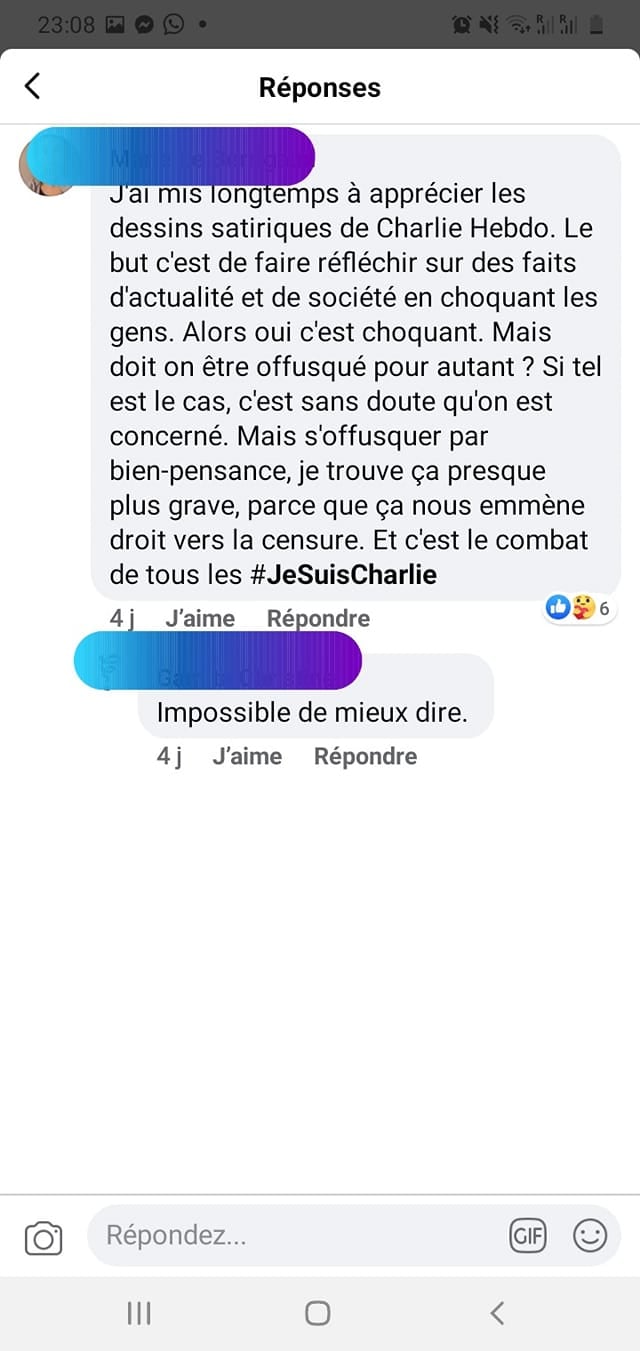640x1351 pixels.
Task: Tap Répondre under "Impossible de mieux dire."
Action: pyautogui.click(x=365, y=756)
